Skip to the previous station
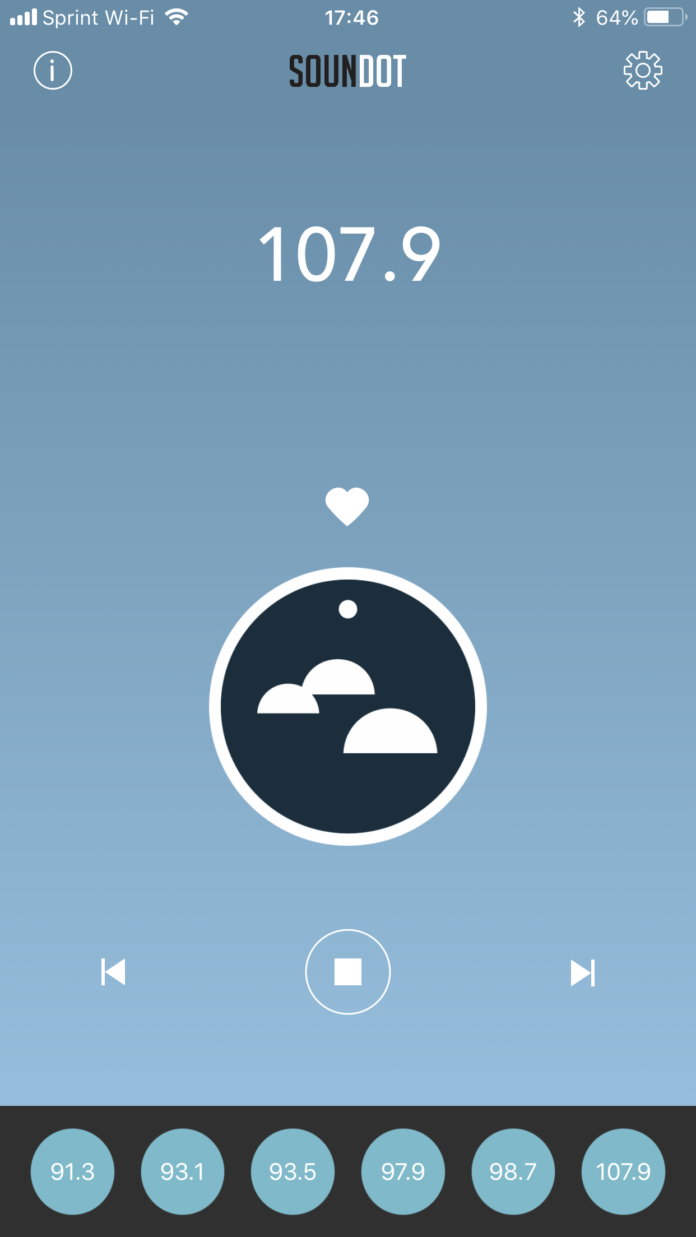 (x=113, y=972)
